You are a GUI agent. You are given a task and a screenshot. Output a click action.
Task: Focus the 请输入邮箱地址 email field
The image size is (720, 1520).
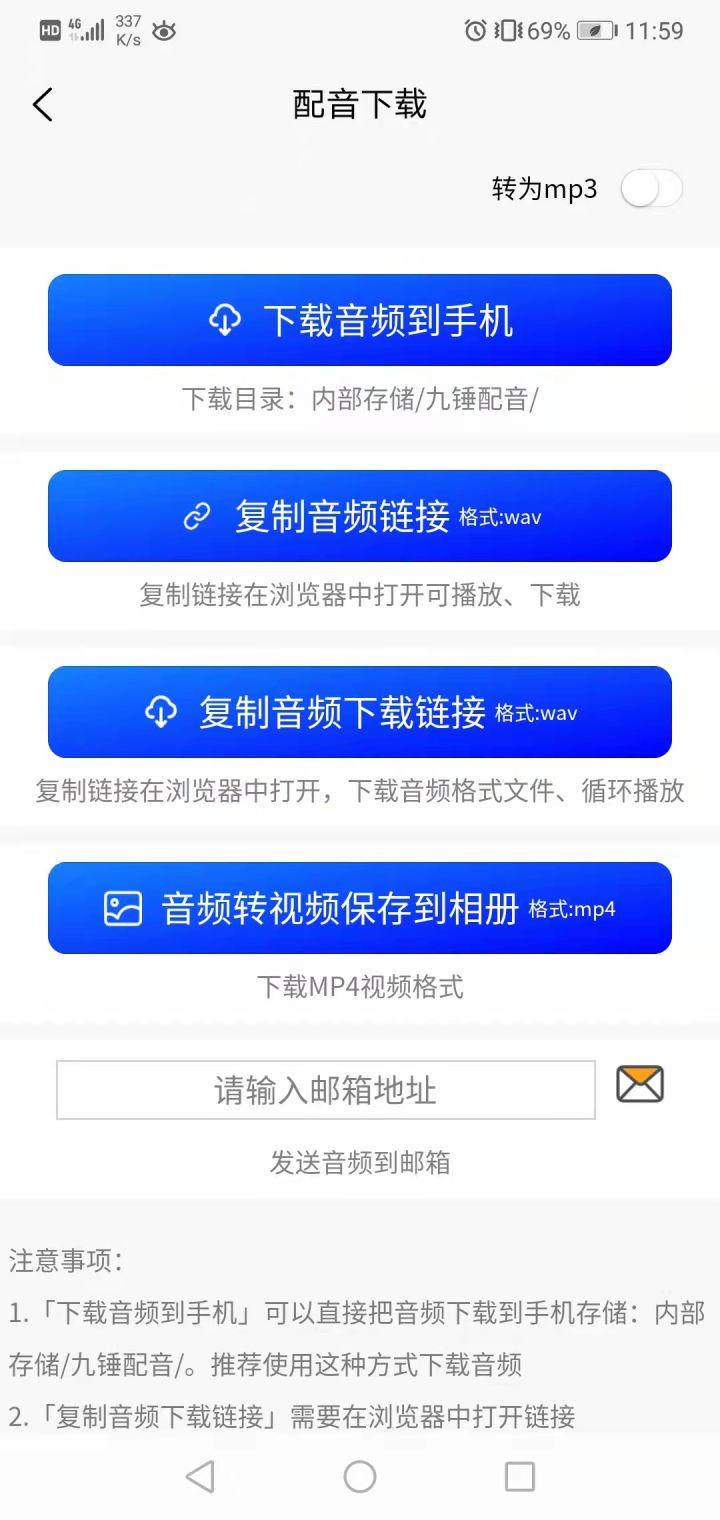(x=326, y=1090)
